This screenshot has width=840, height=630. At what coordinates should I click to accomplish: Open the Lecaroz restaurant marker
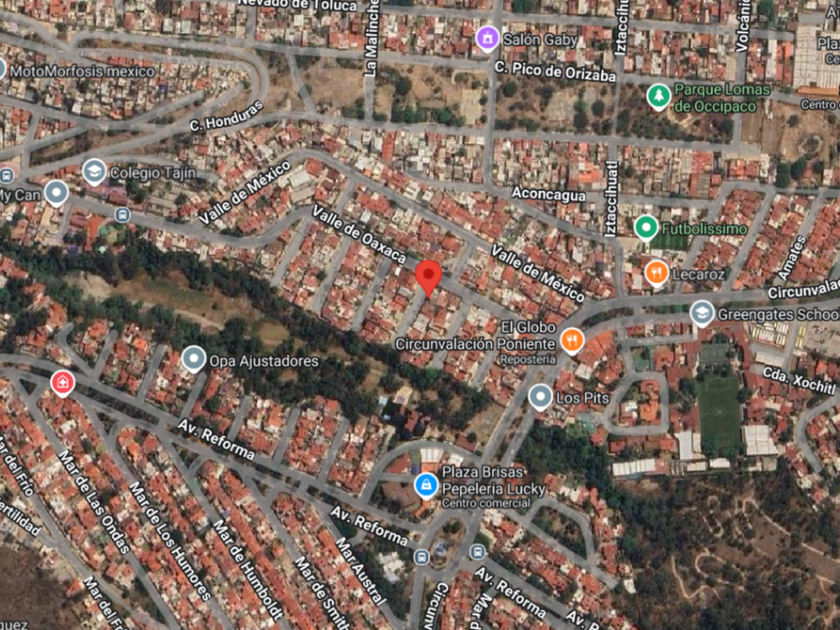656,274
